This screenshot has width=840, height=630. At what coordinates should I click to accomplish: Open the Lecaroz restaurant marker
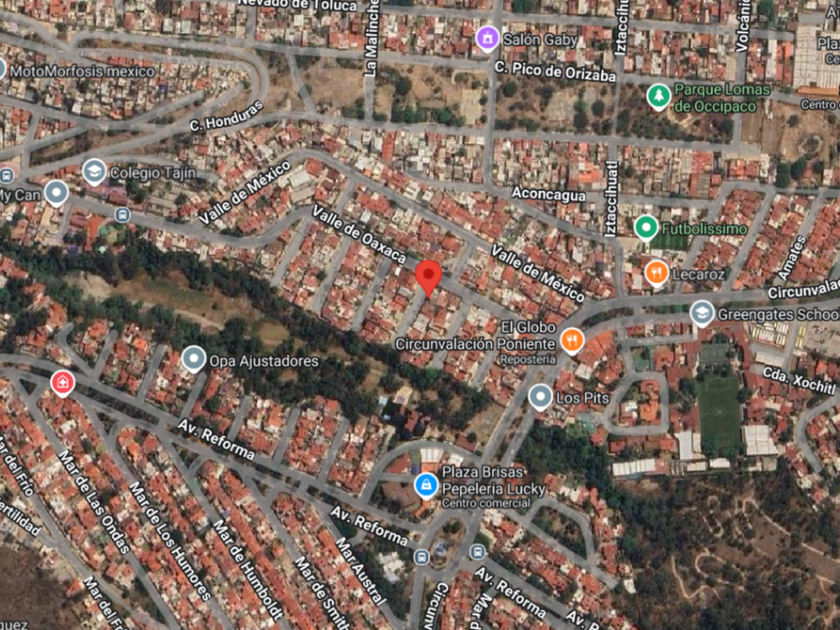656,274
